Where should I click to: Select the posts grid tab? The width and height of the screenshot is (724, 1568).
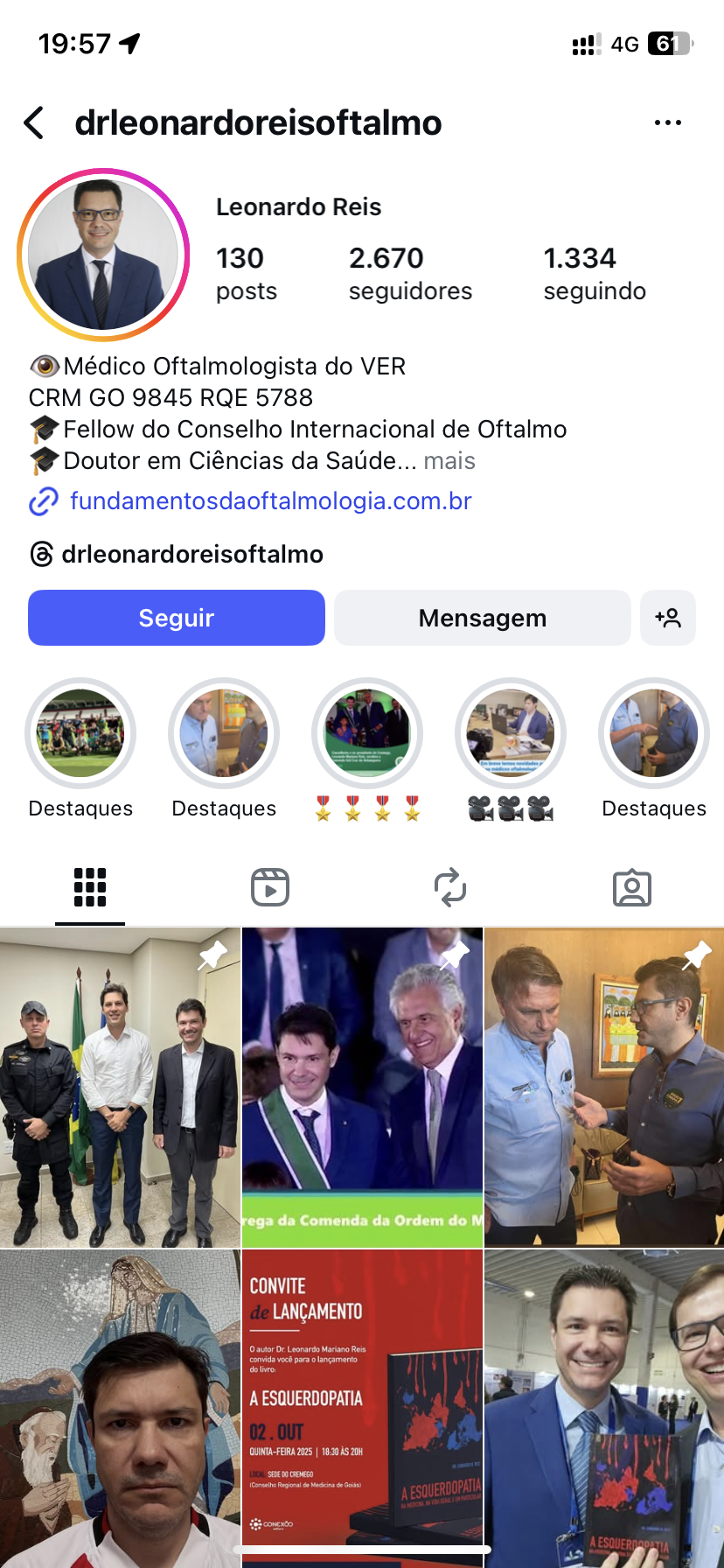90,887
